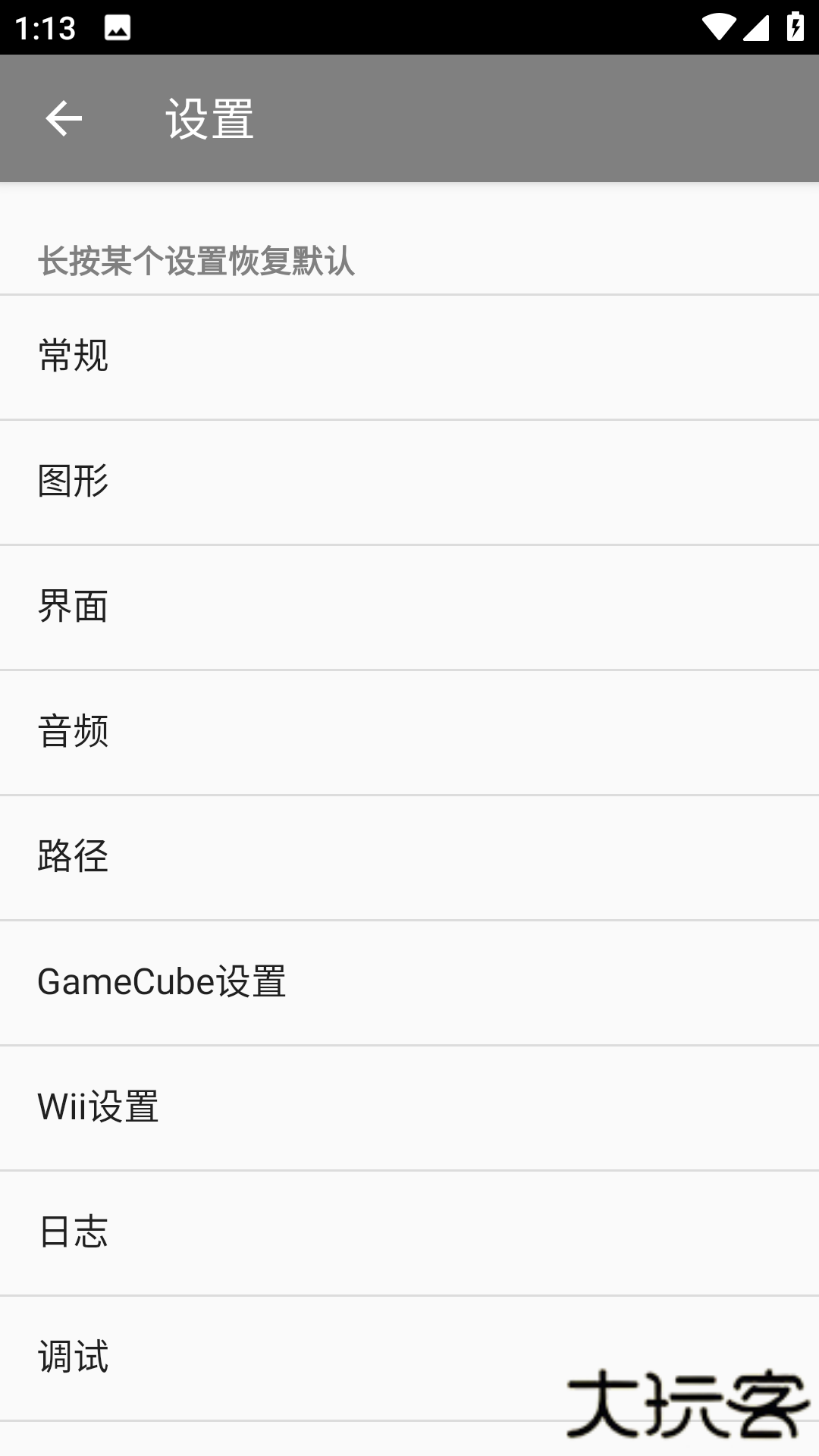This screenshot has width=819, height=1456.
Task: Open the GameCube设置 settings entry
Action: tap(409, 983)
